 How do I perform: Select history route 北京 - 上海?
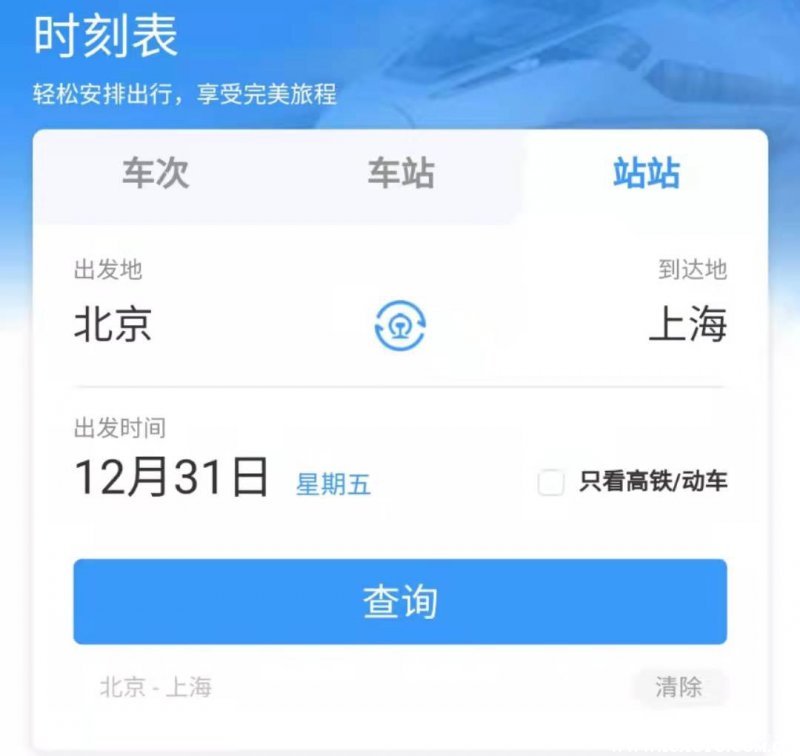tap(156, 687)
